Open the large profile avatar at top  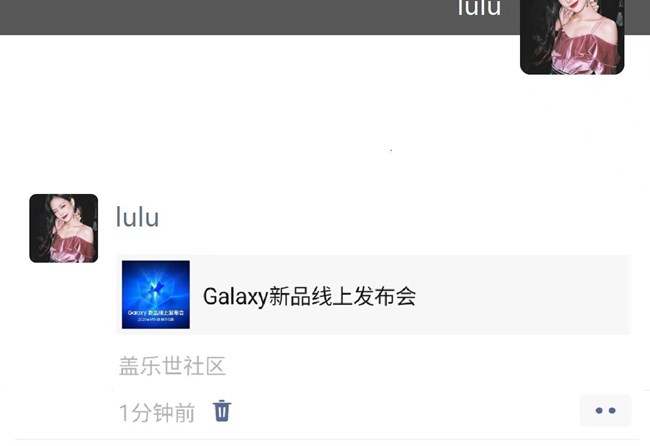(572, 37)
